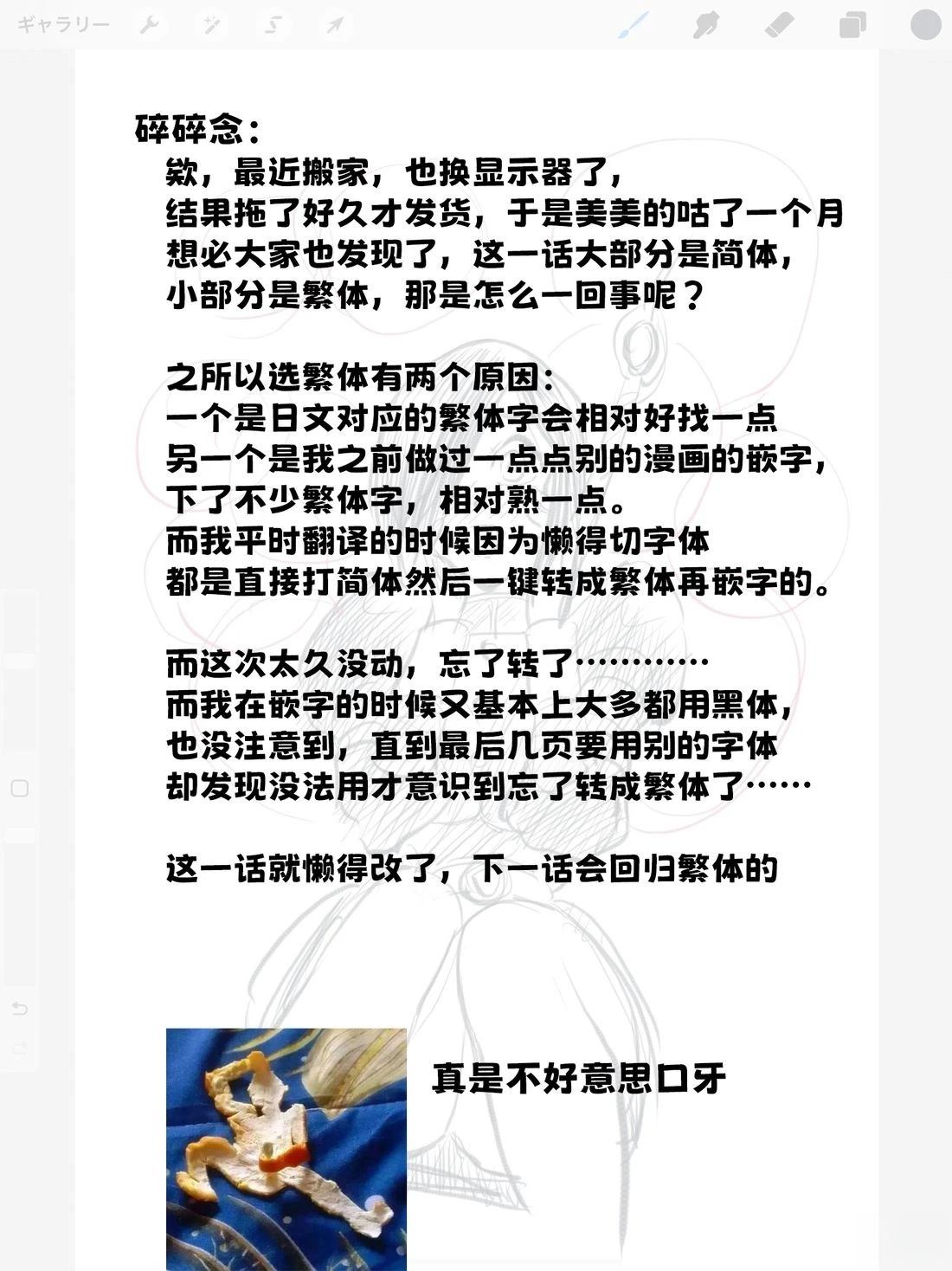Redo the action using sidebar arrow
The height and width of the screenshot is (1271, 952).
point(19,1049)
